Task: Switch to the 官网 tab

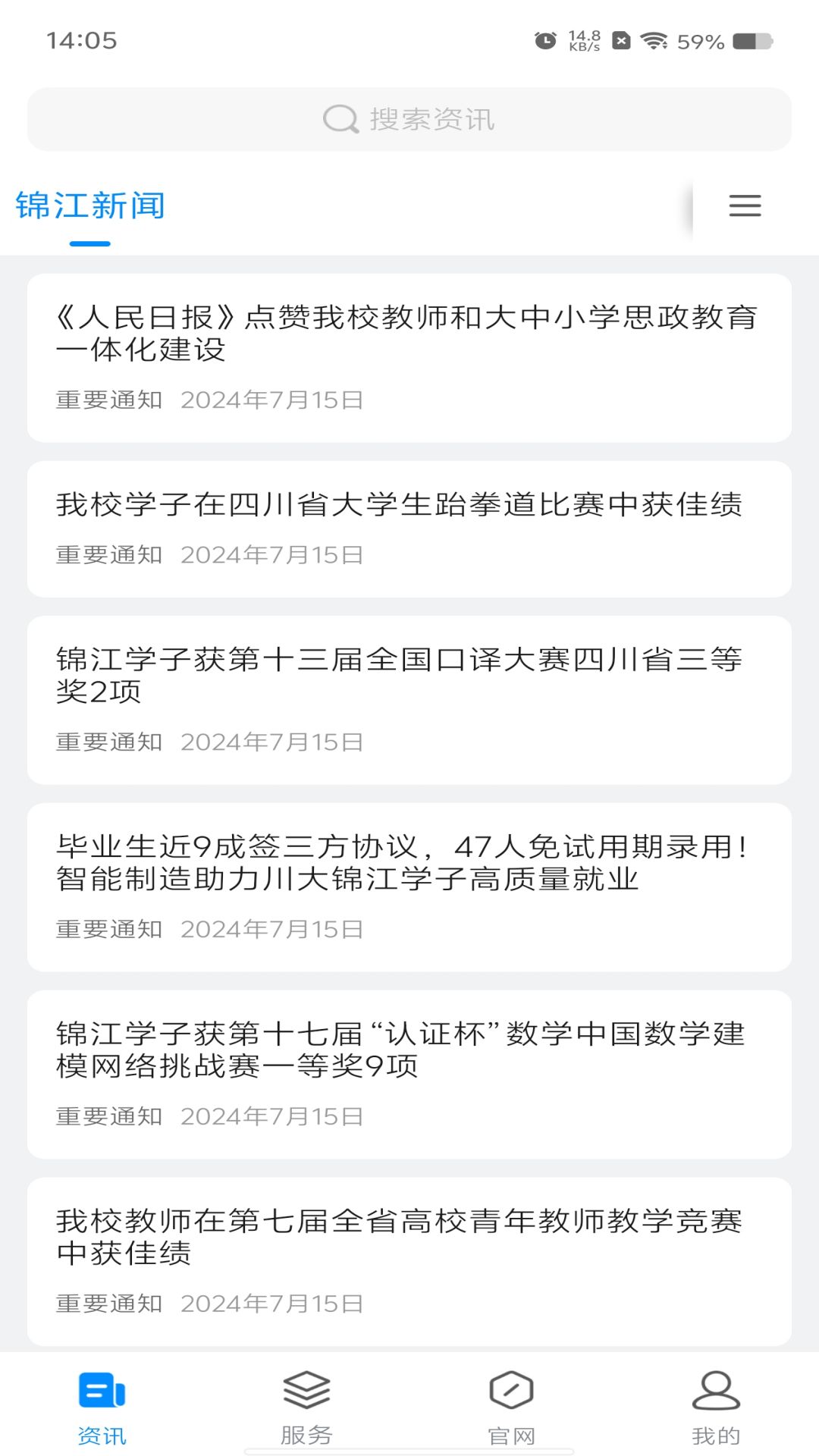Action: tap(511, 1407)
